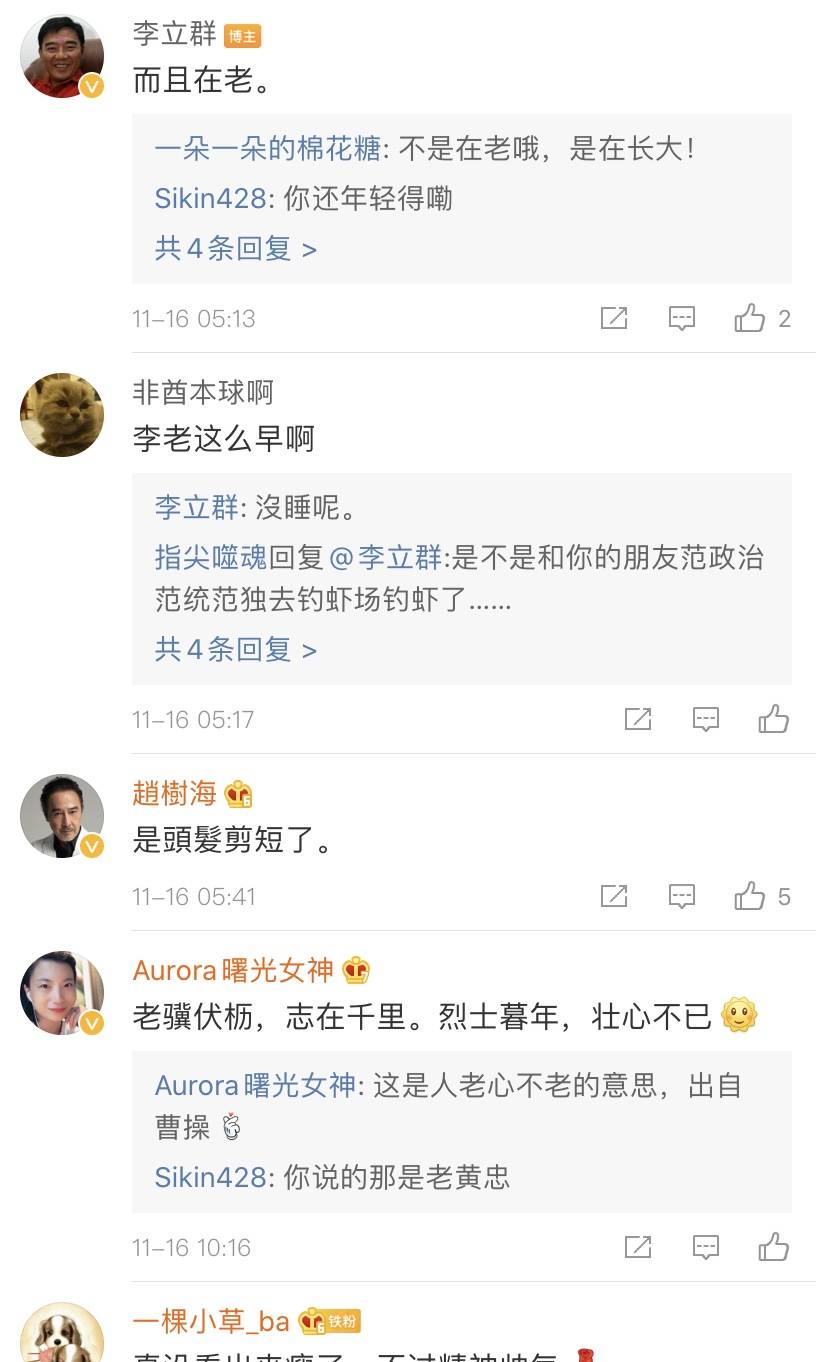Like 趙樹海's comment about 頭髮剪短了
Viewport: 816px width, 1362px height.
click(x=750, y=896)
